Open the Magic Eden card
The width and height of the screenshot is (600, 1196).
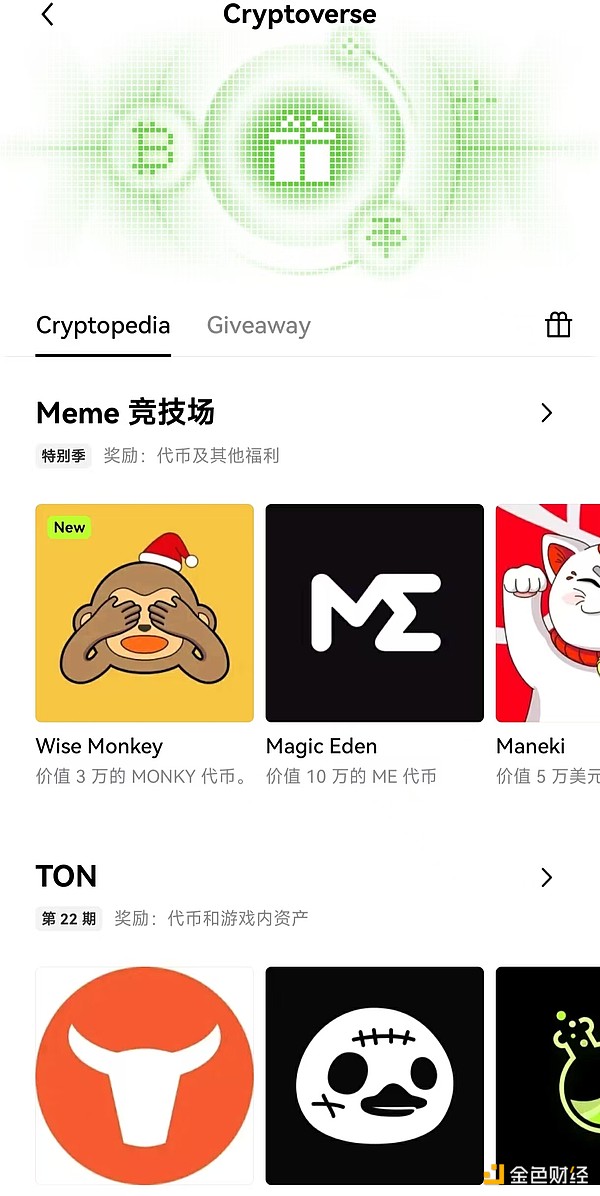(x=374, y=612)
